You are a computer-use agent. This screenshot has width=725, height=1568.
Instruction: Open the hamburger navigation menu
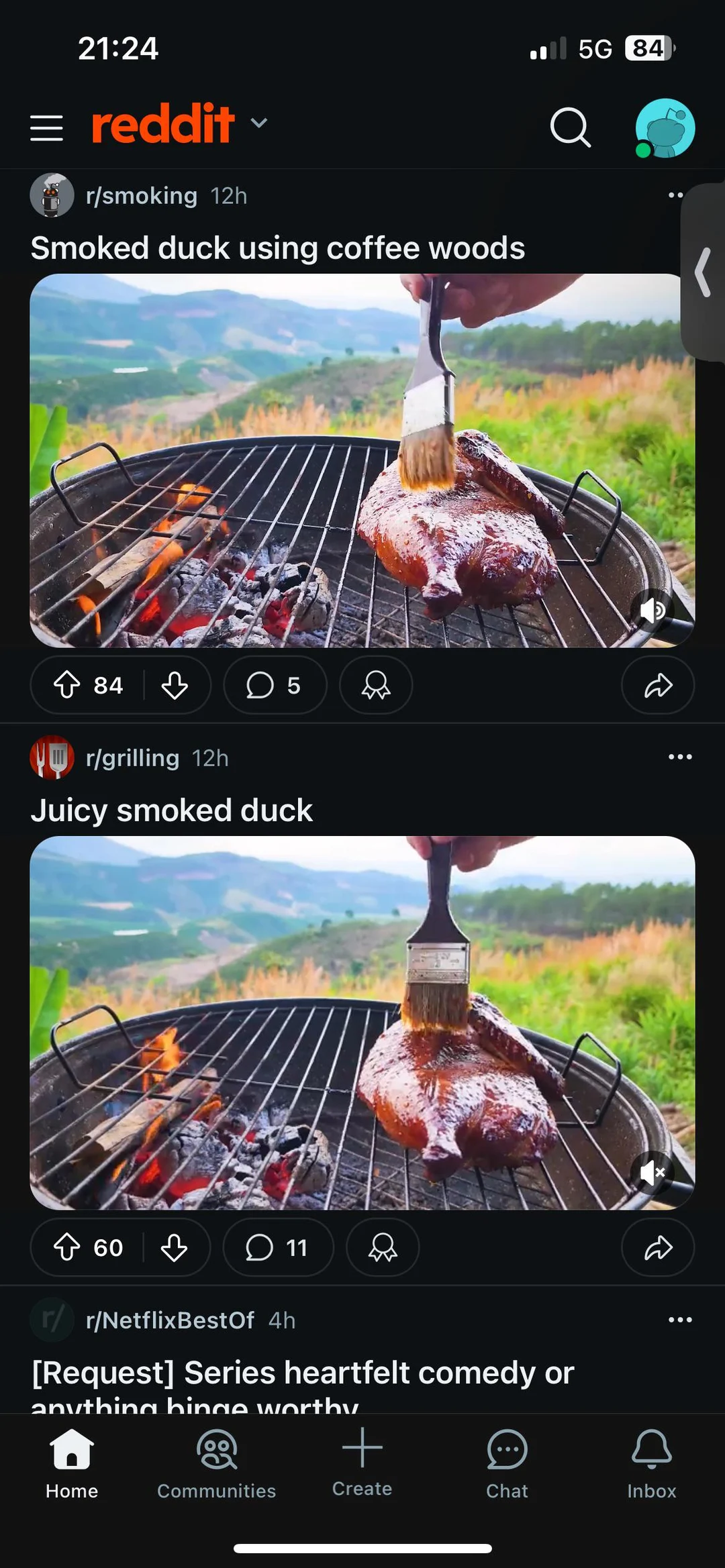tap(46, 127)
